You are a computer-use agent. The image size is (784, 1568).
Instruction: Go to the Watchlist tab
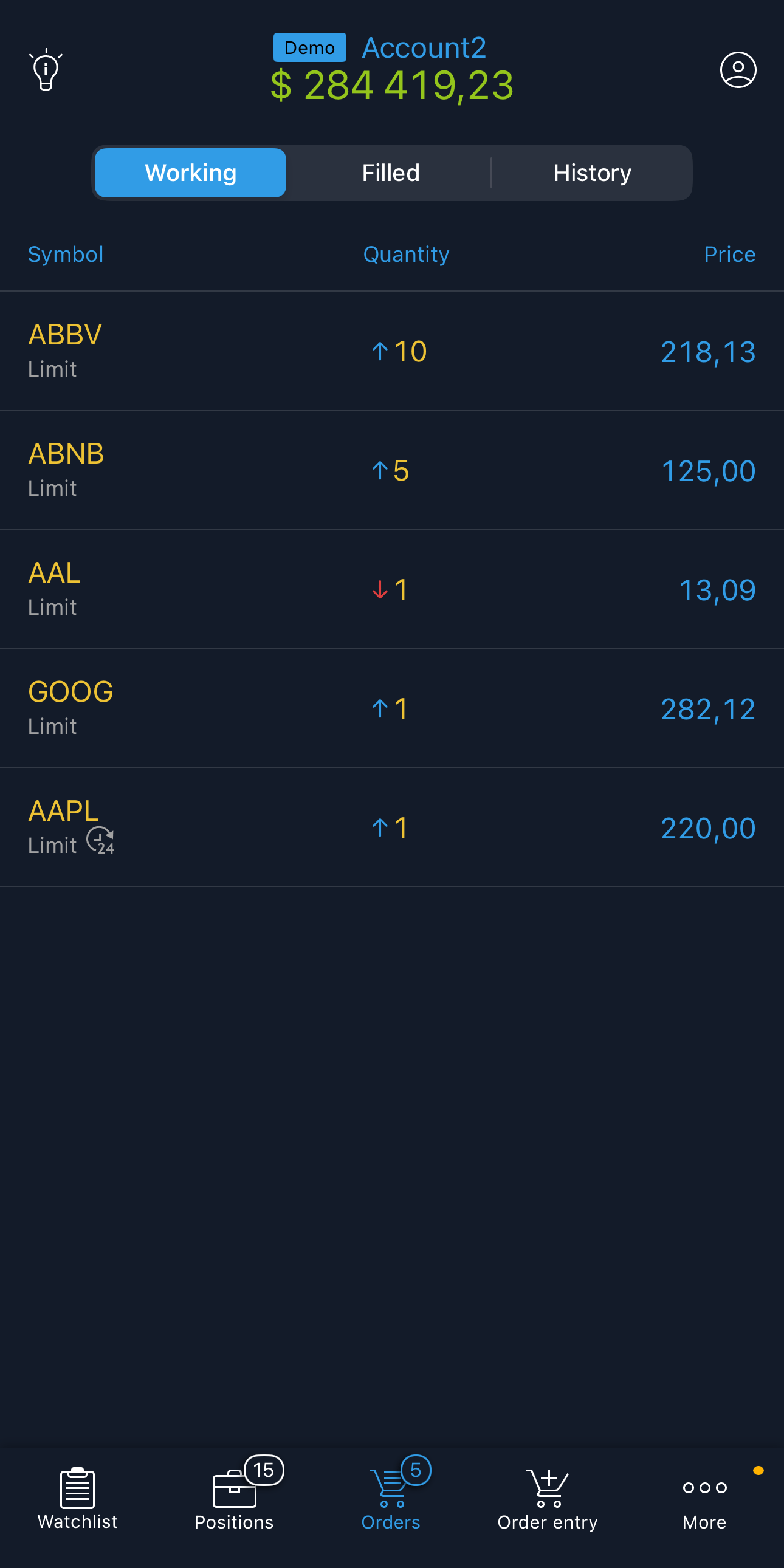77,1498
